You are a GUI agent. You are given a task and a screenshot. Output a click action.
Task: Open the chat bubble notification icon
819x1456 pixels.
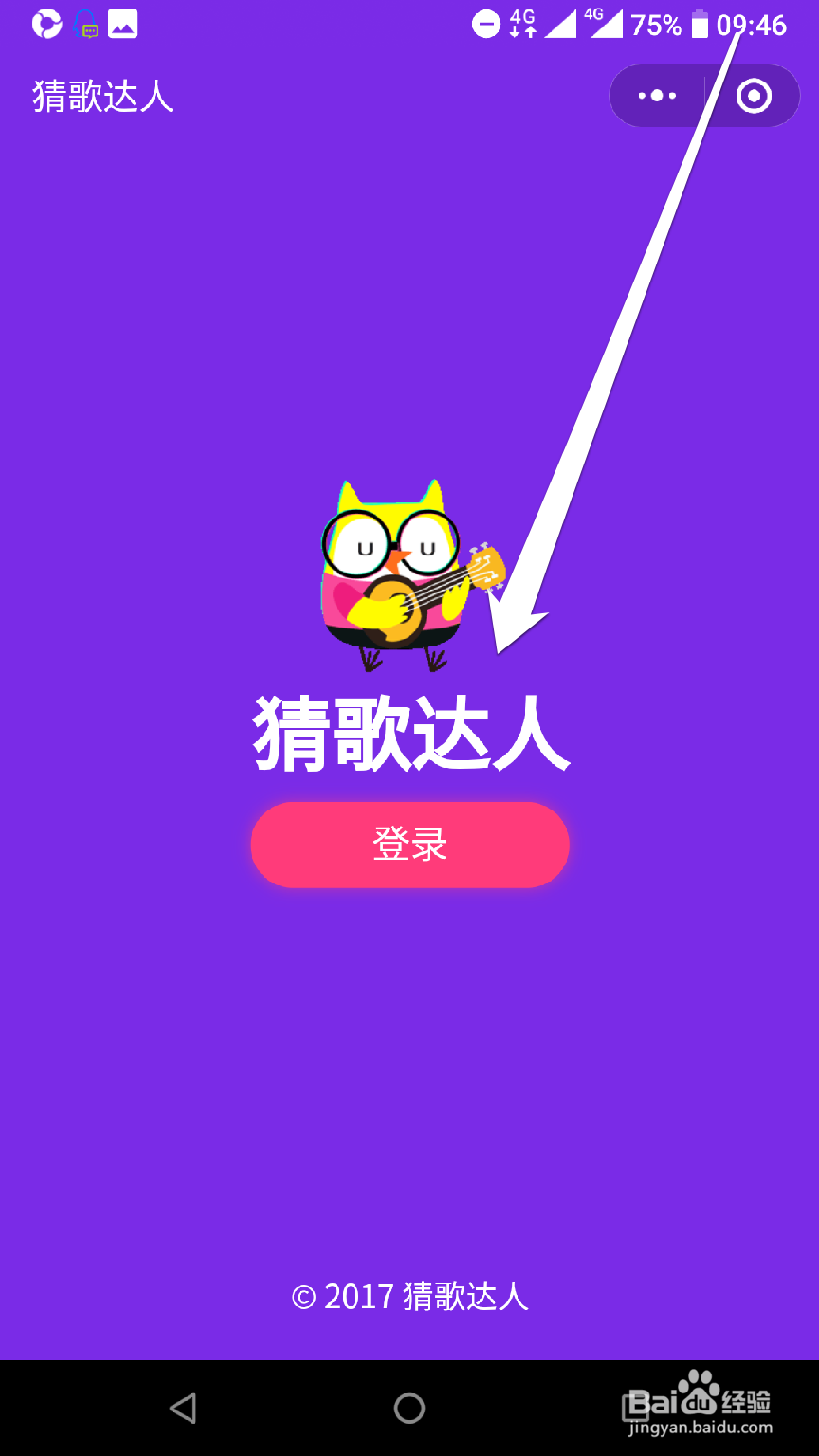85,26
